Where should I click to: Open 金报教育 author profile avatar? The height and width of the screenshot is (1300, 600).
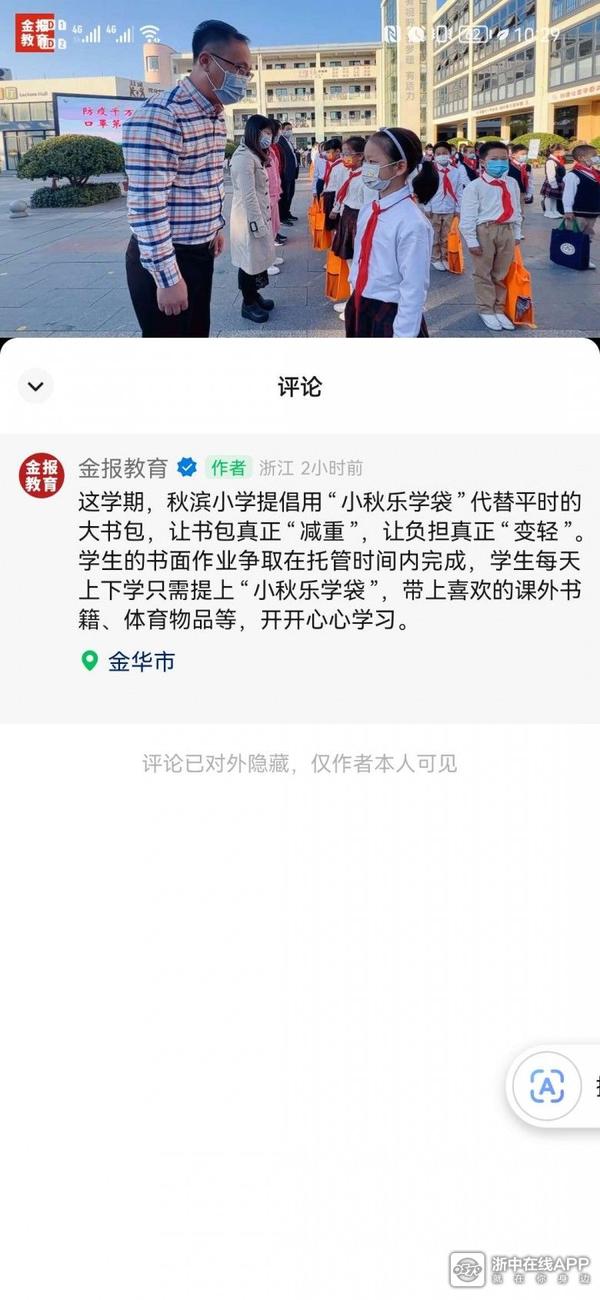click(x=42, y=476)
